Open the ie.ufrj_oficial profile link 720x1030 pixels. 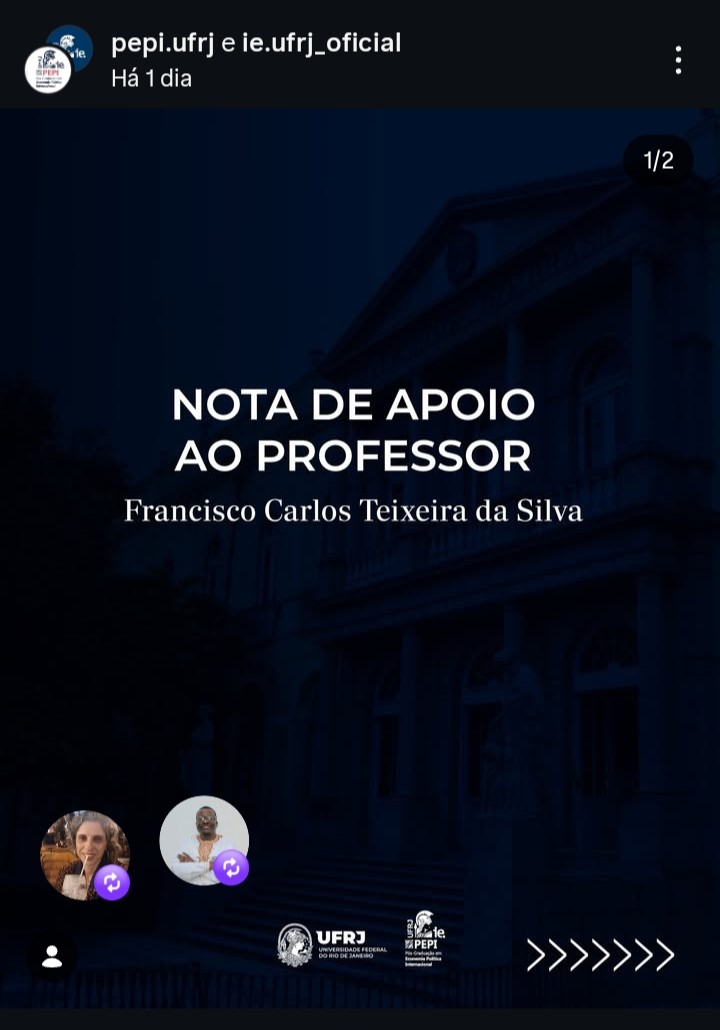click(x=321, y=43)
